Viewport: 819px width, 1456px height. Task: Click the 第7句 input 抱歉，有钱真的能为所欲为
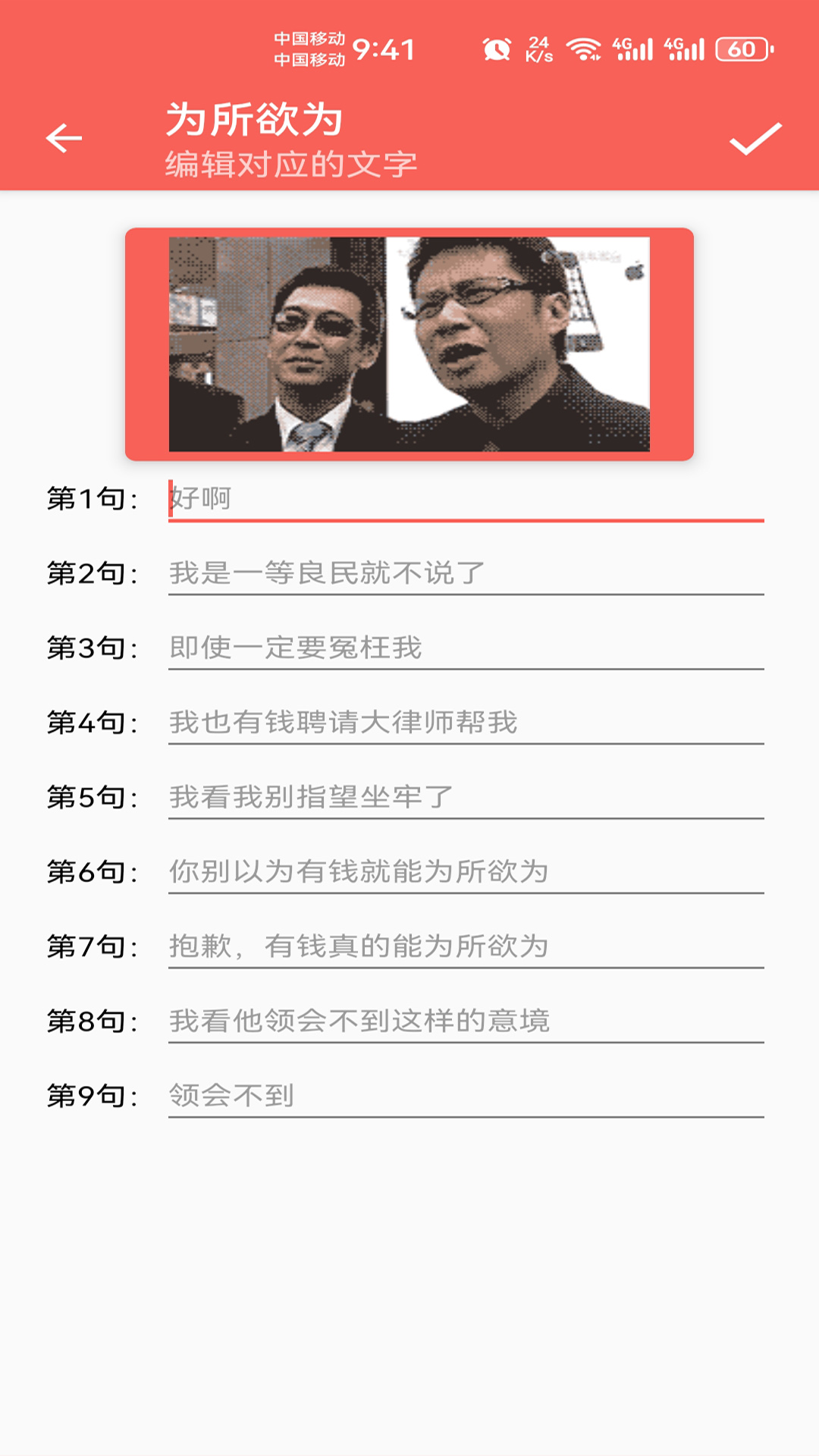(x=463, y=945)
